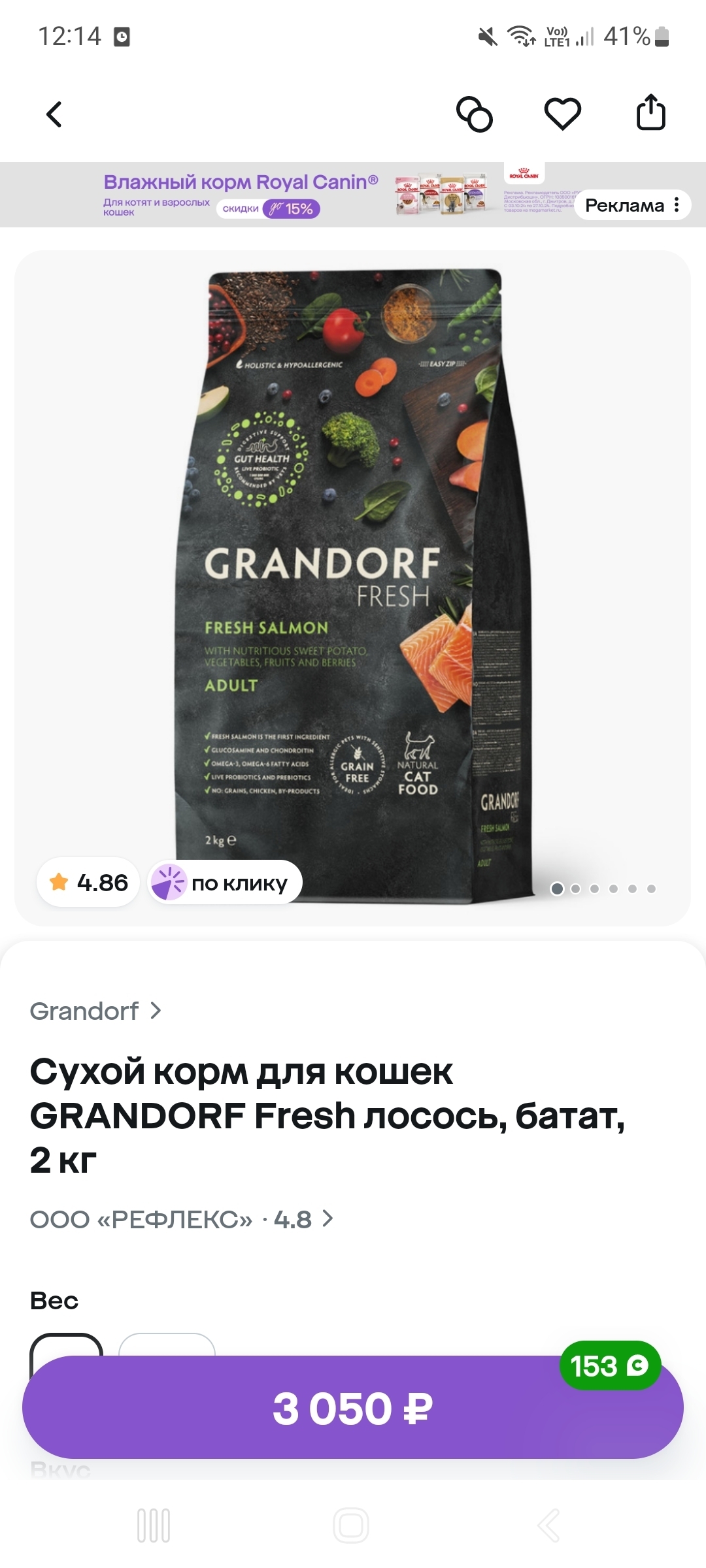This screenshot has height=1568, width=706.
Task: Open the Royal Canin wet food ad banner
Action: click(327, 195)
